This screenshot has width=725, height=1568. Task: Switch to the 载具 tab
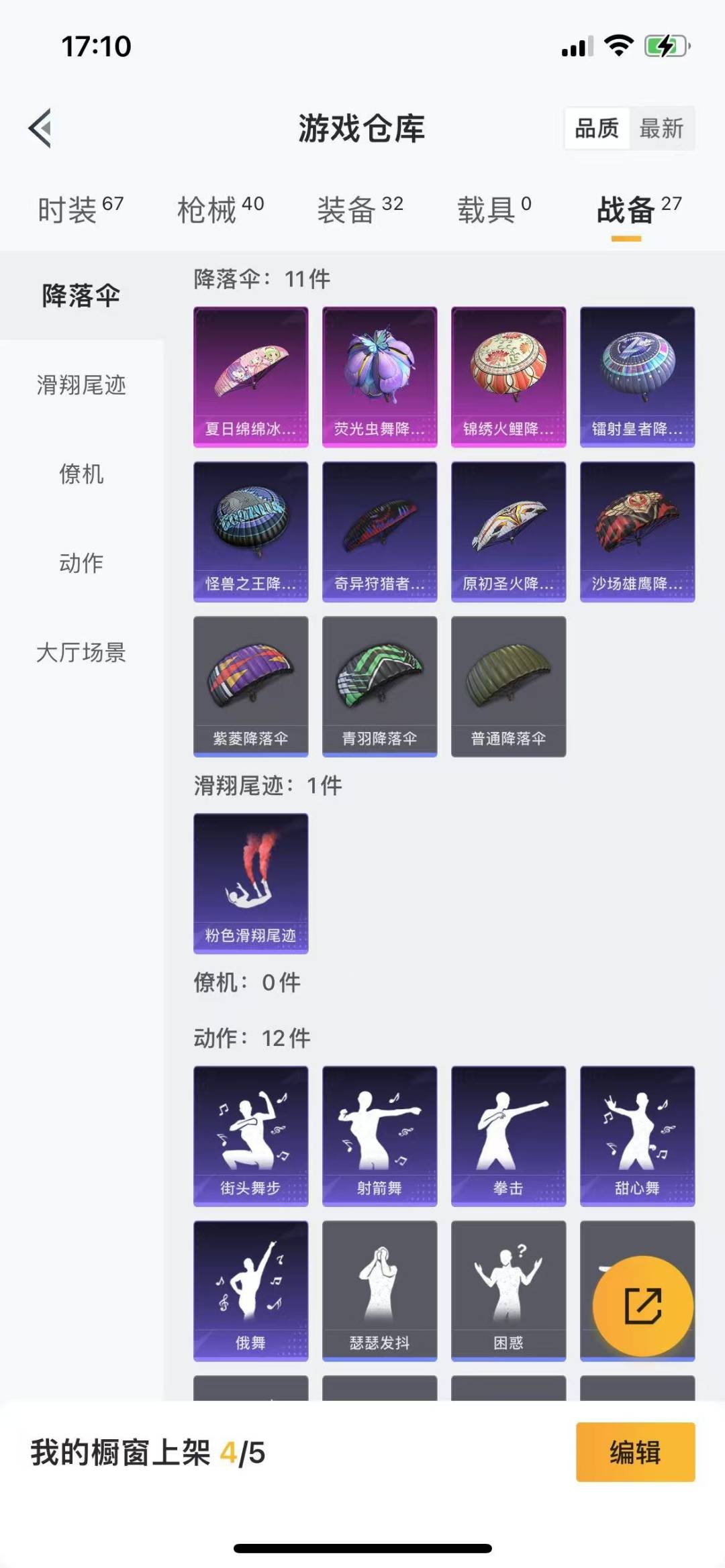point(494,209)
